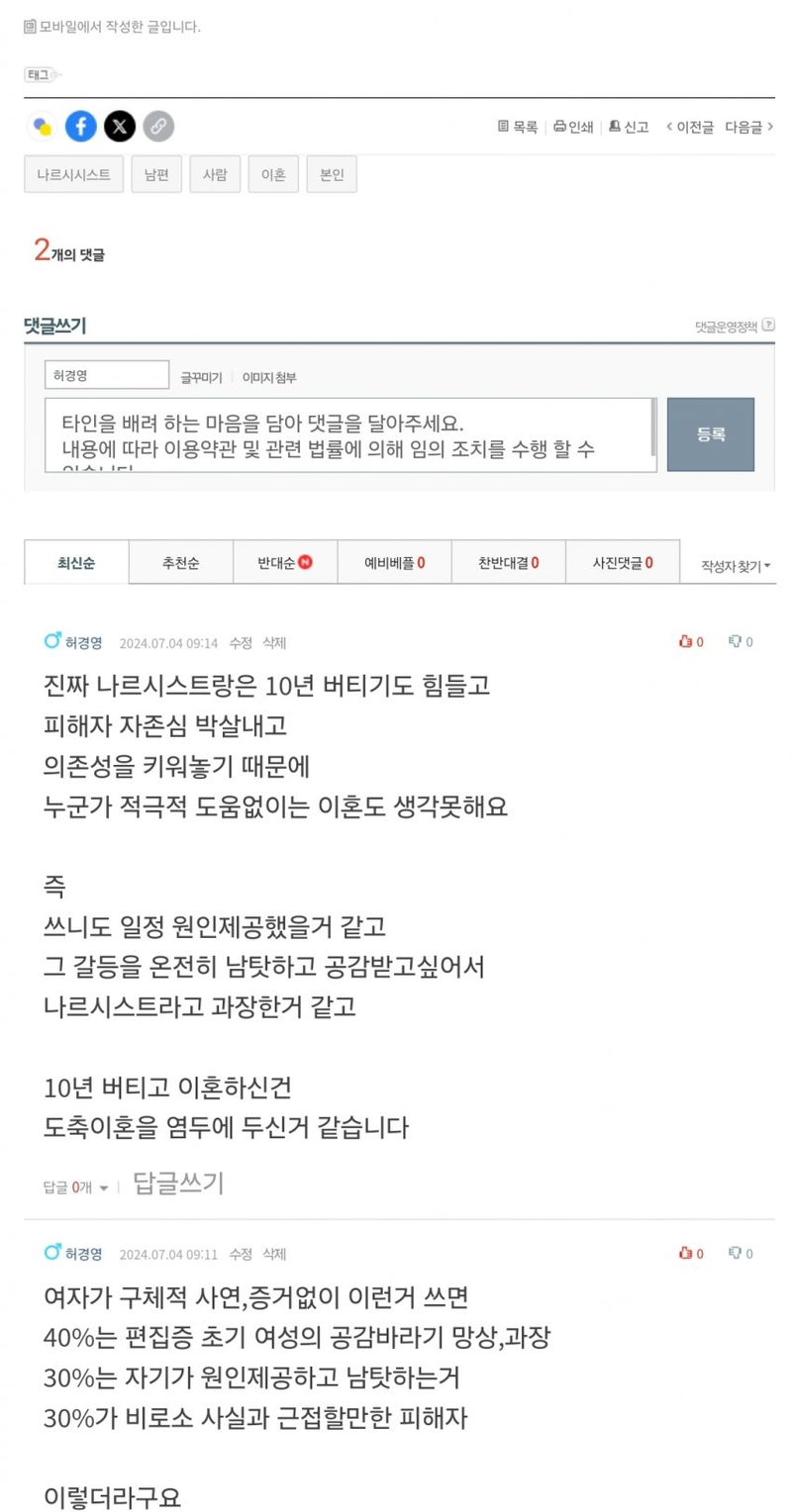Image resolution: width=792 pixels, height=1512 pixels.
Task: Open the 이미지 첨부 image attach option
Action: pyautogui.click(x=269, y=378)
